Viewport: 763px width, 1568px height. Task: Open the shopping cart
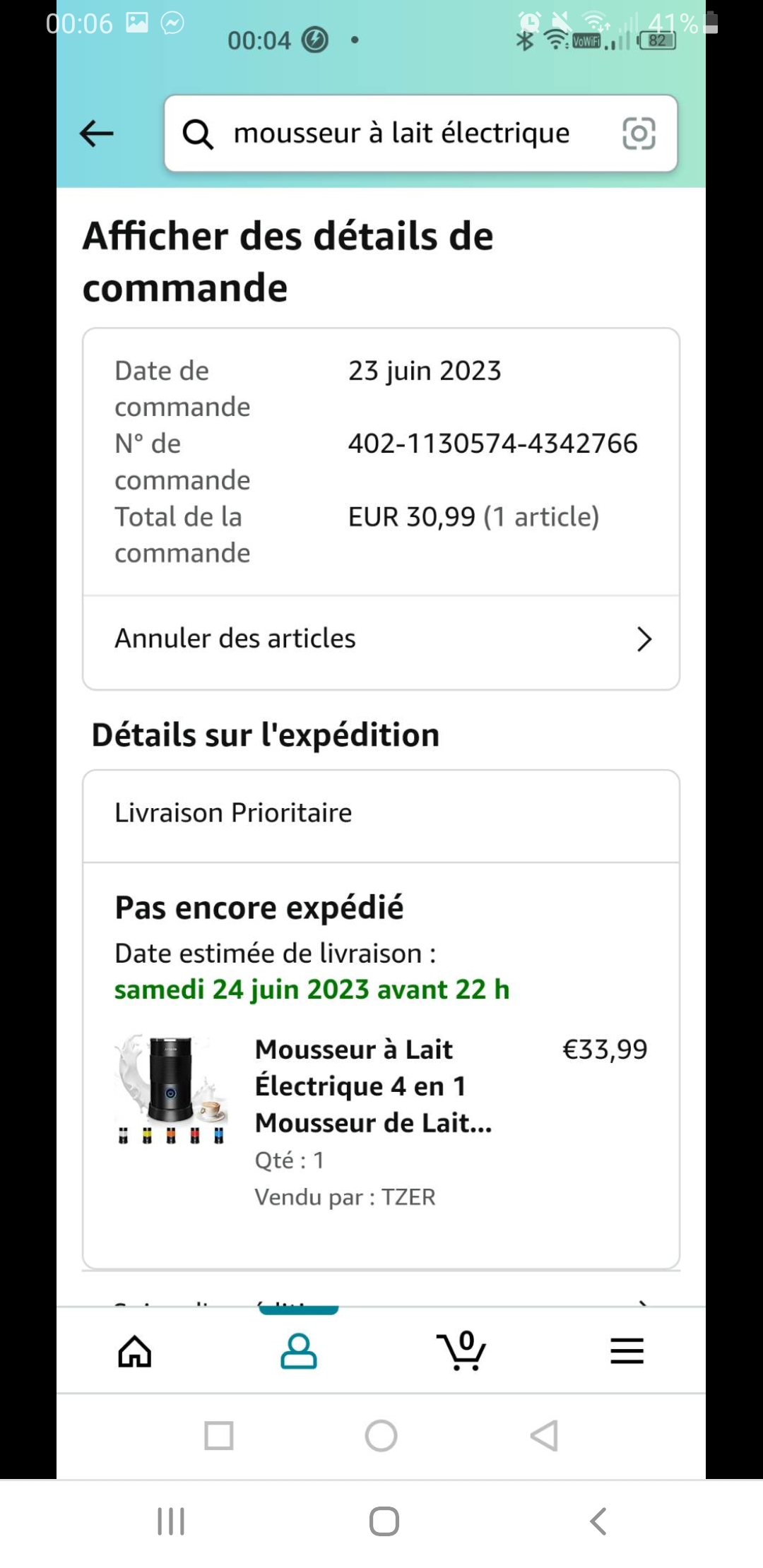461,1351
